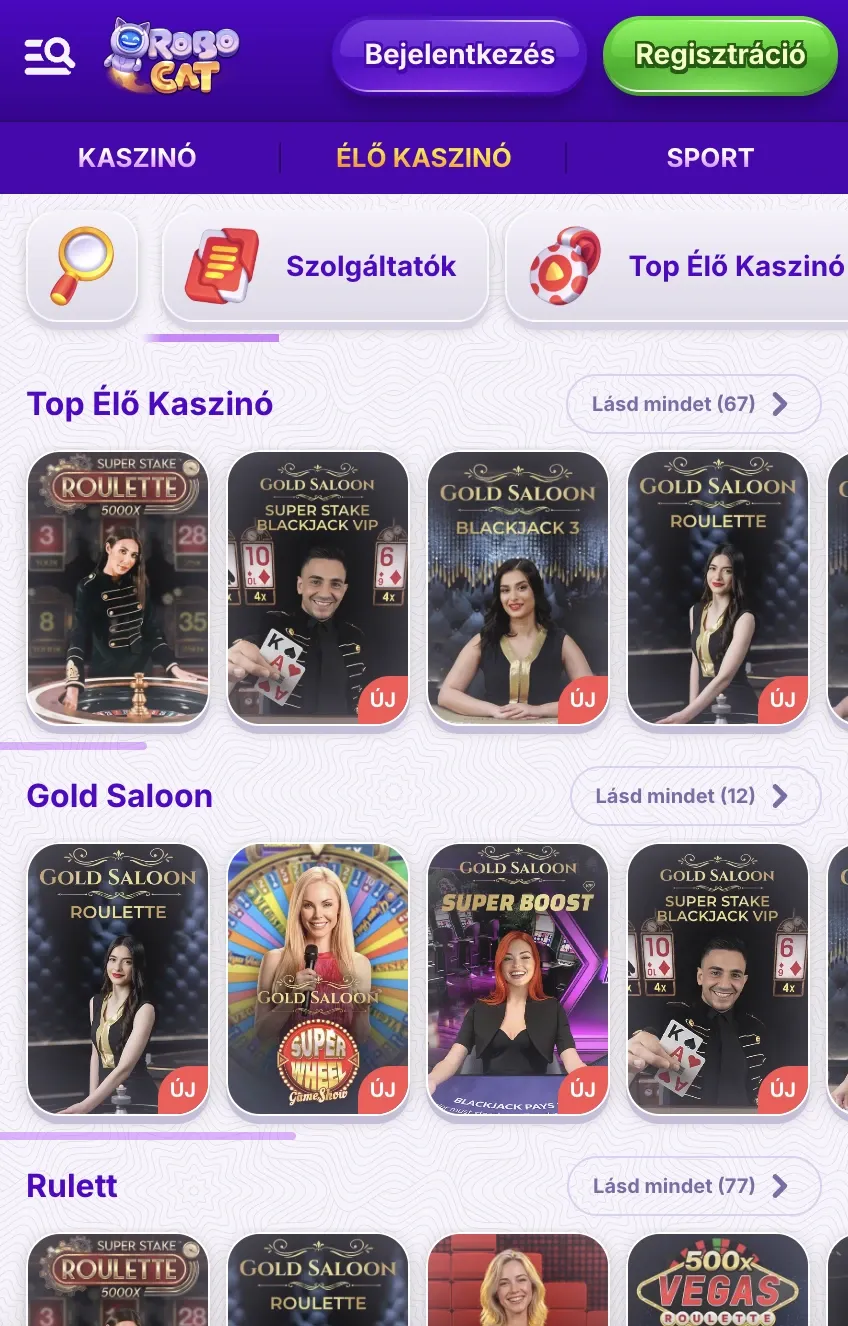This screenshot has width=848, height=1326.
Task: Open Super Stake Roulette 5000x game
Action: (x=117, y=589)
